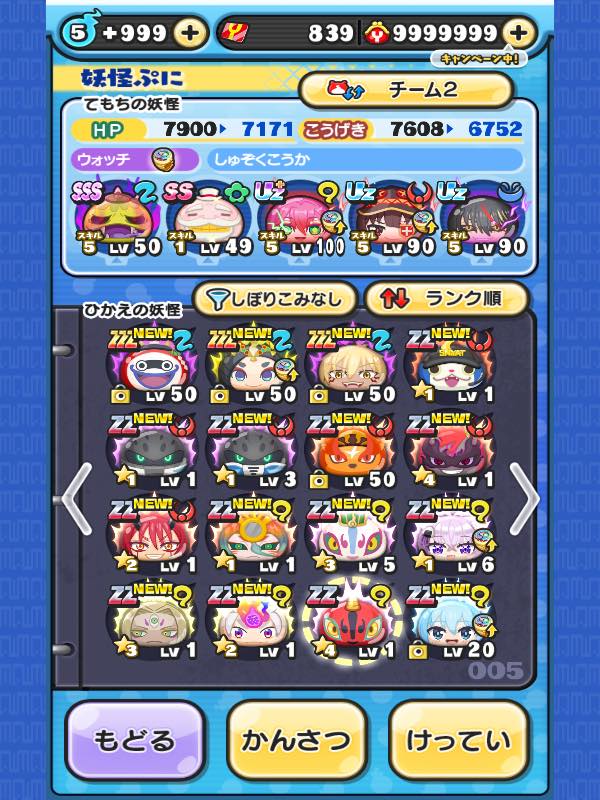Tap the plus button beside +999 stamina
Image resolution: width=600 pixels, height=800 pixels.
click(x=190, y=32)
